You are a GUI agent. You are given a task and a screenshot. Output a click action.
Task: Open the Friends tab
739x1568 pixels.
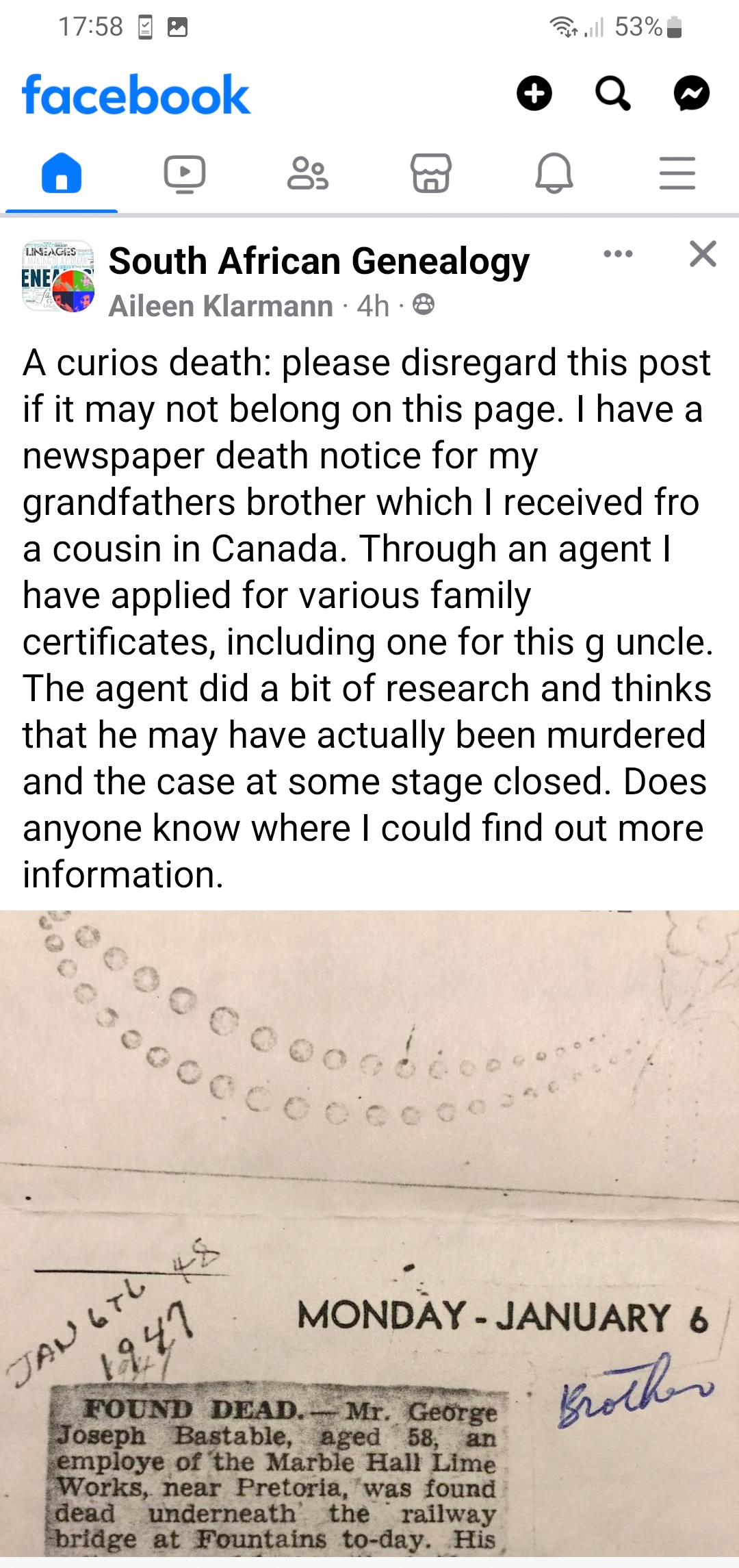tap(308, 173)
